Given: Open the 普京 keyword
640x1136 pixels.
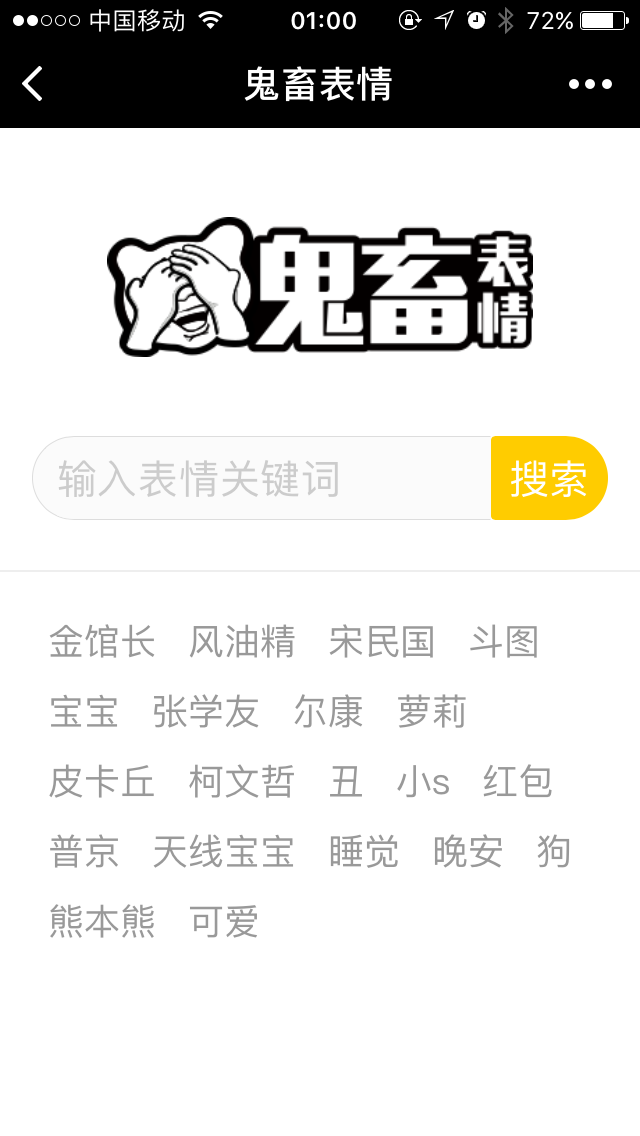Looking at the screenshot, I should click(84, 852).
